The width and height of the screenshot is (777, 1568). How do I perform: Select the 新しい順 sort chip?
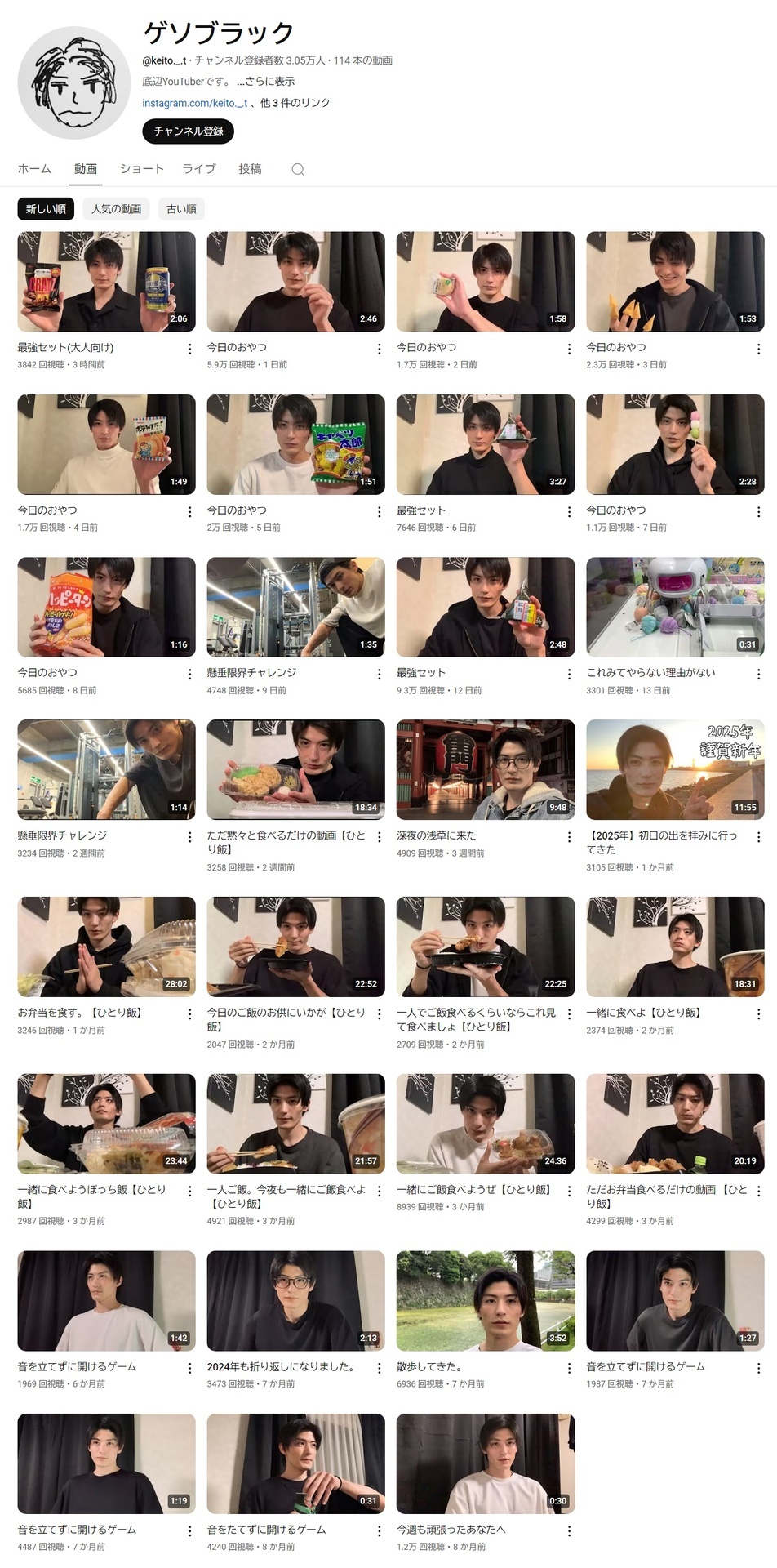[x=46, y=209]
